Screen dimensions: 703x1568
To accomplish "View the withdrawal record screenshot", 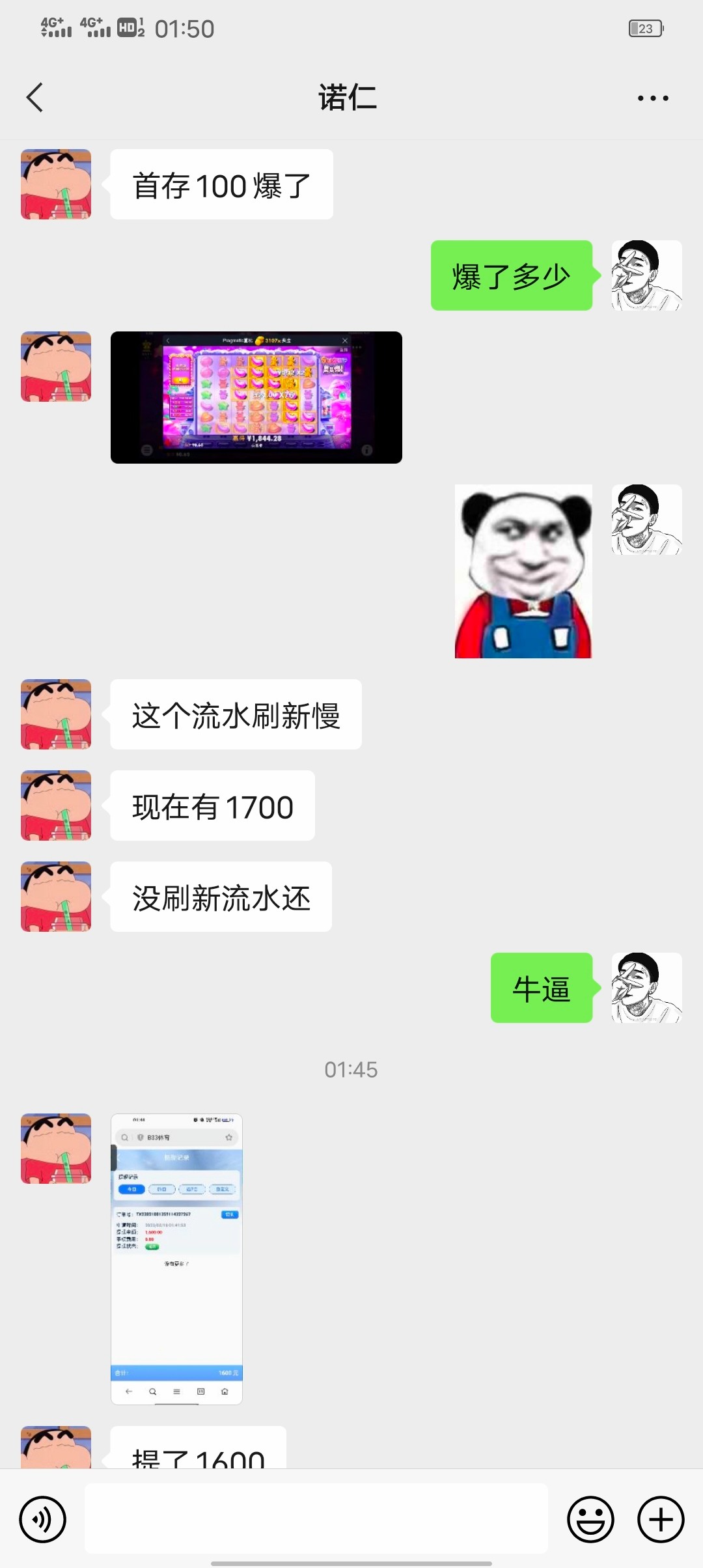I will [x=176, y=1259].
